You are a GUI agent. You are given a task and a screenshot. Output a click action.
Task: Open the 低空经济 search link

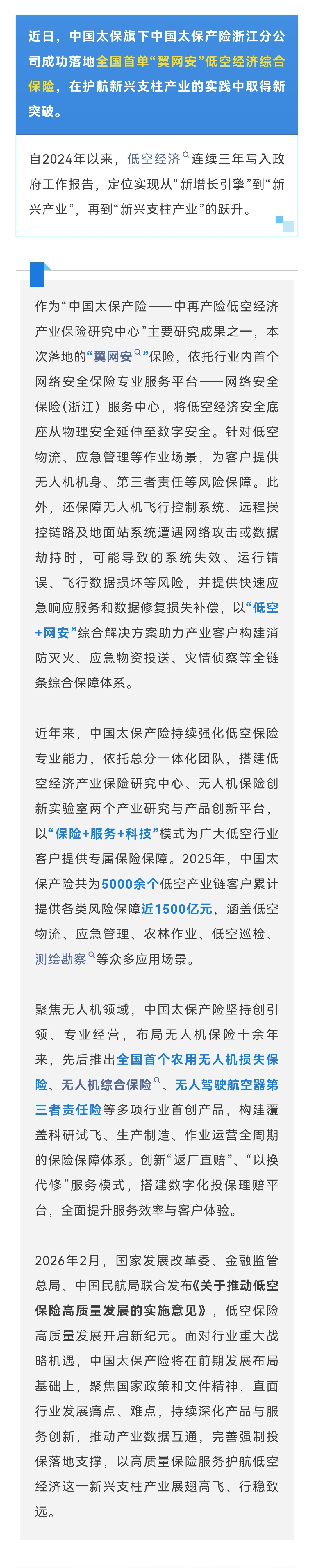[154, 160]
